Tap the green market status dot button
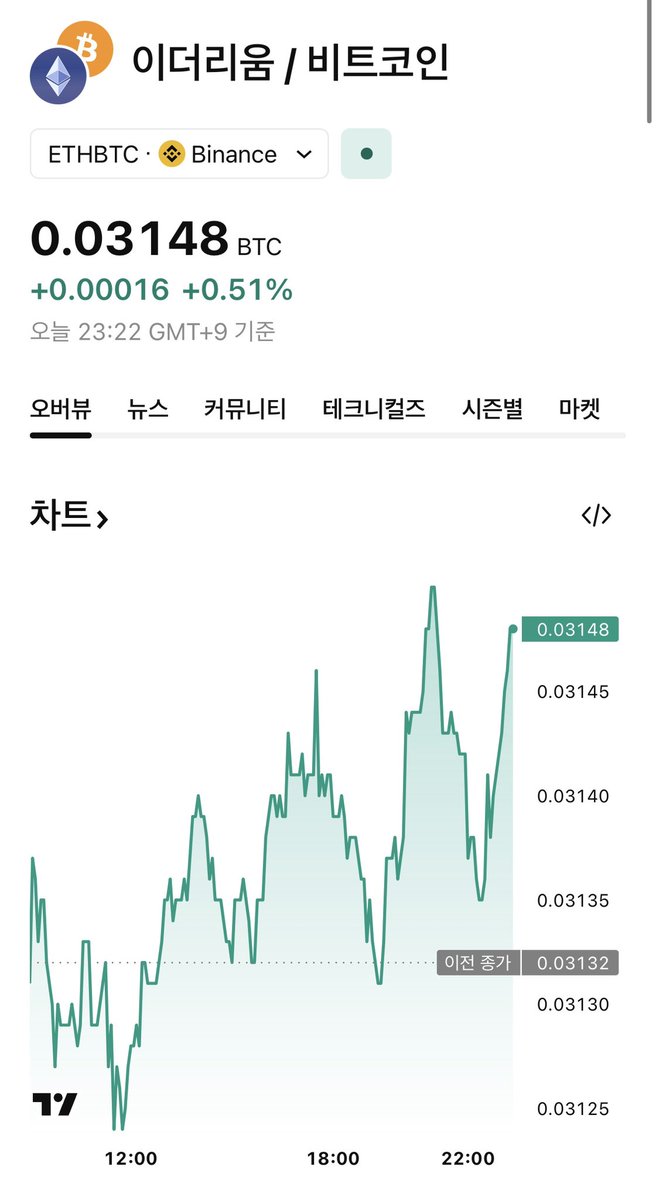The image size is (656, 1200). point(366,154)
